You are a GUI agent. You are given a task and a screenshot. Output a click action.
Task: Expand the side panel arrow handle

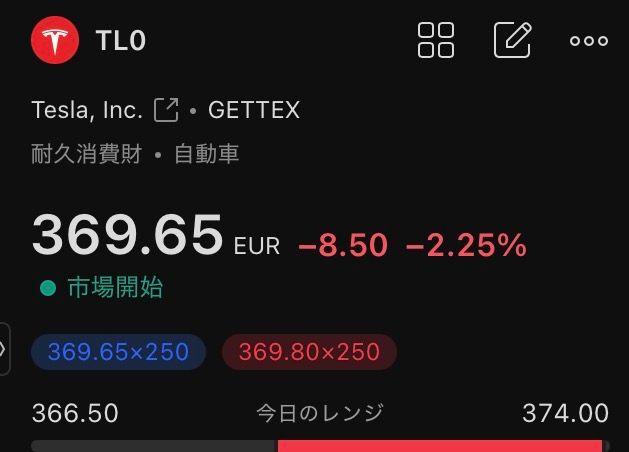4,349
